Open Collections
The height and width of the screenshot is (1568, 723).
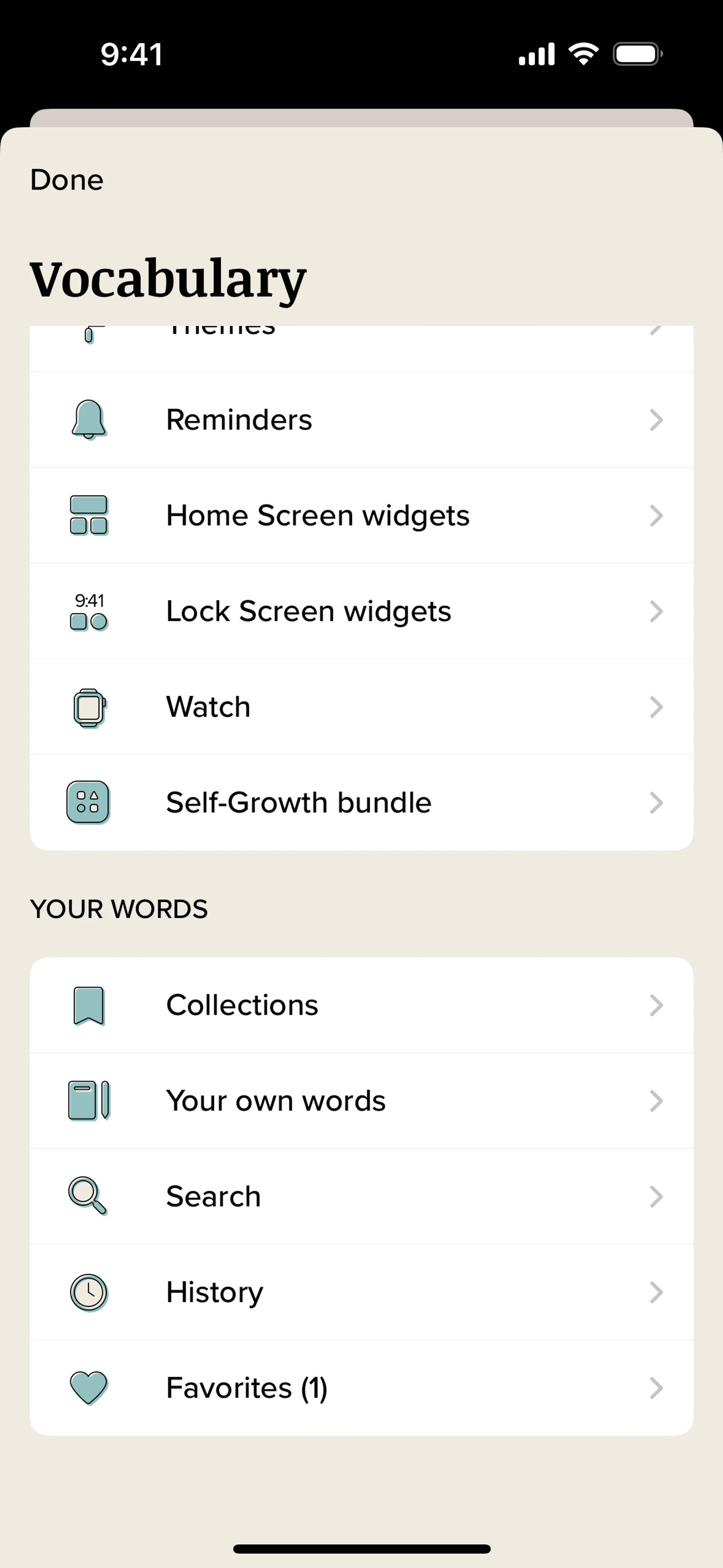[361, 1005]
